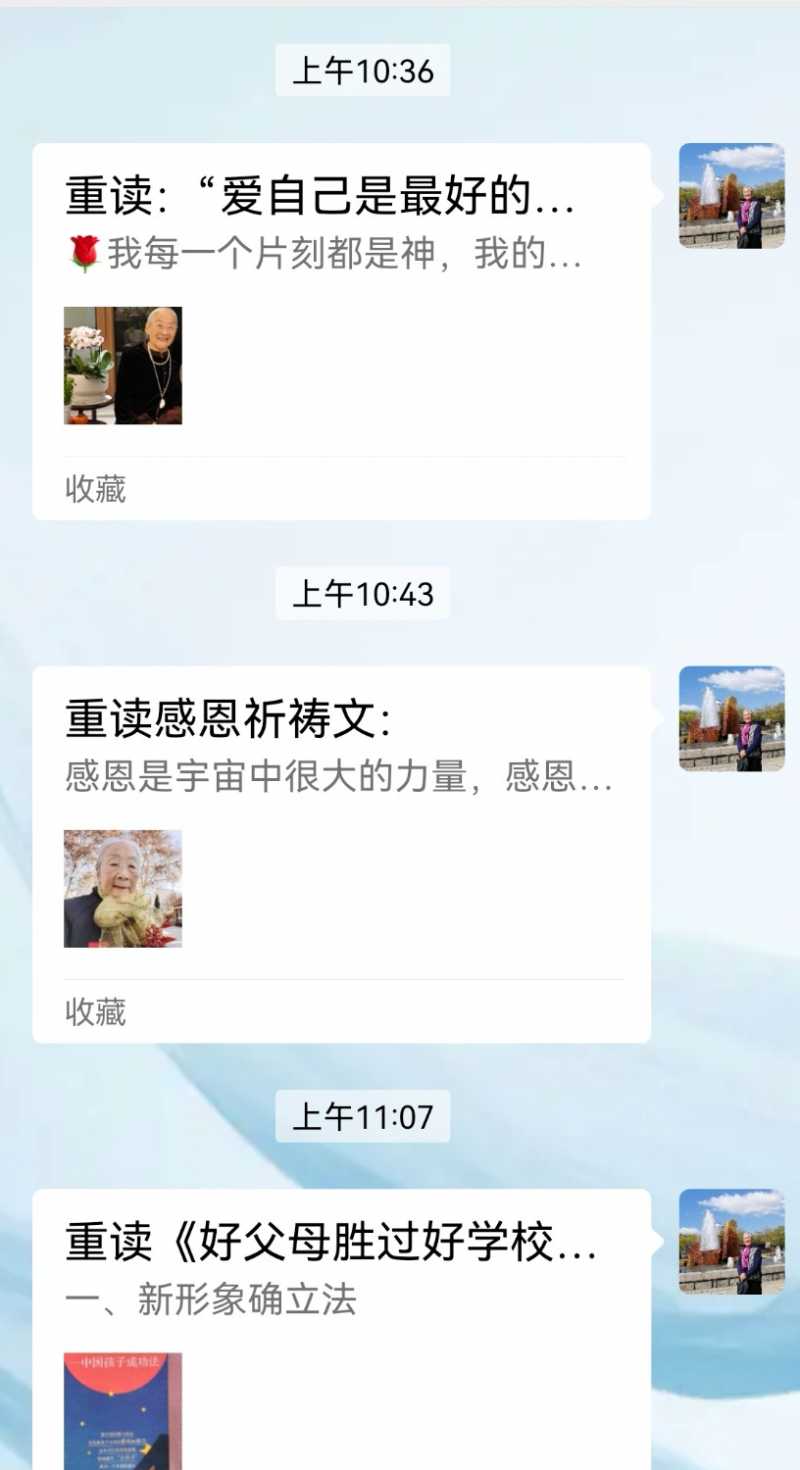
Task: Click the 上午10:43 timestamp label
Action: 360,595
